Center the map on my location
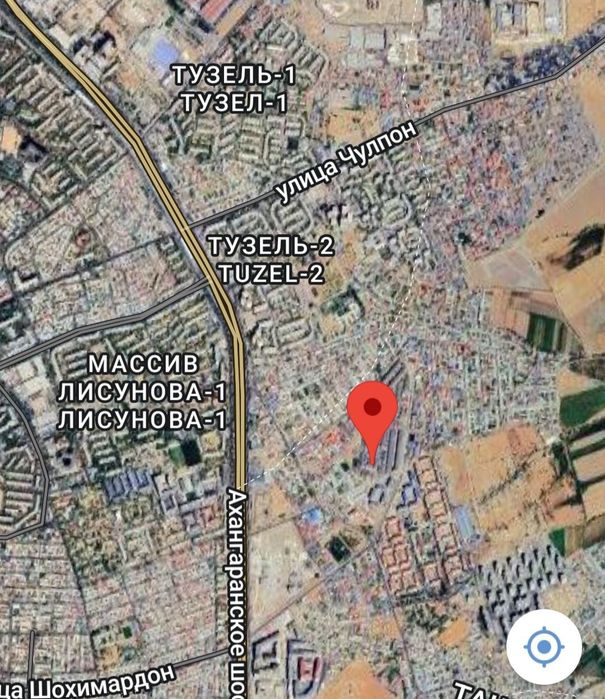 [x=543, y=647]
